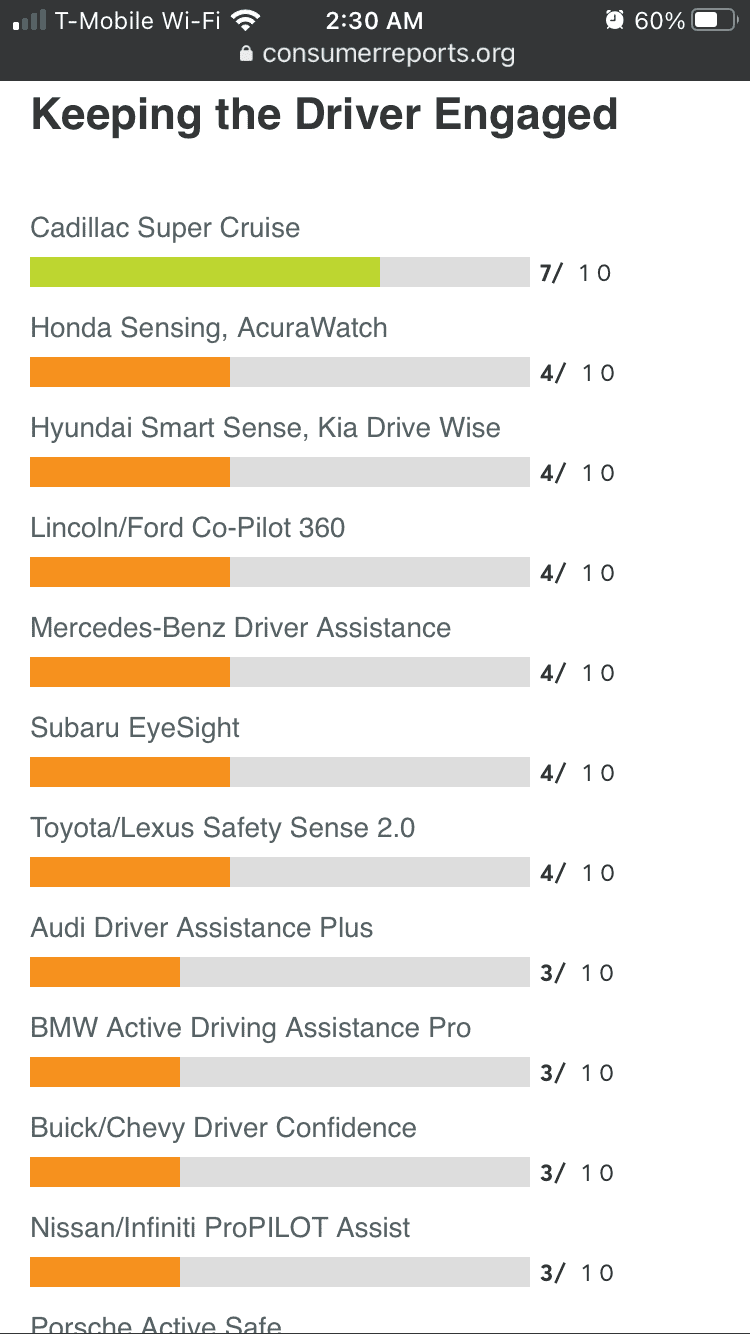Tap the 2:30 AM clock display
This screenshot has width=750, height=1334.
374,20
